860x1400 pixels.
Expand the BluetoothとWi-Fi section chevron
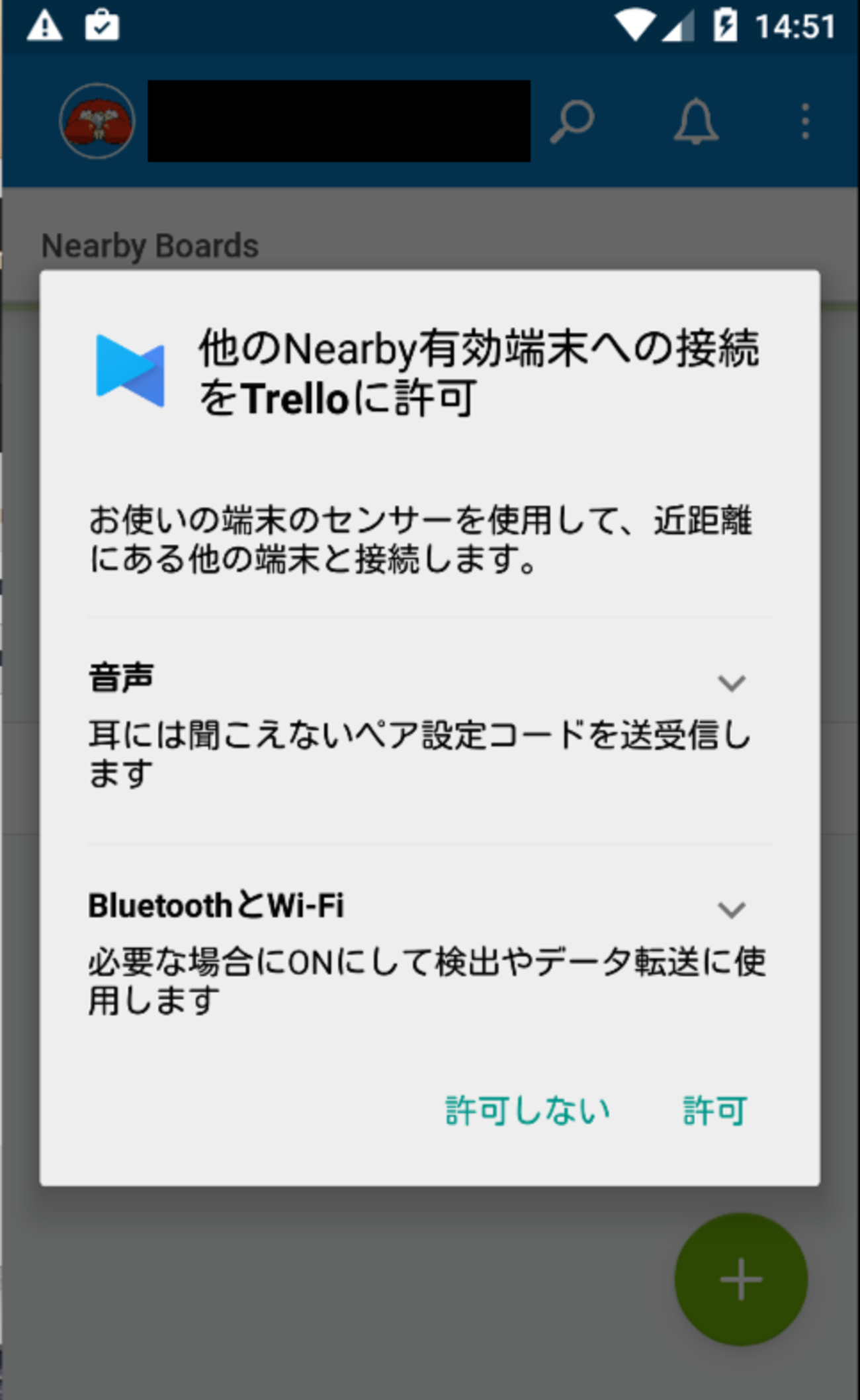point(732,909)
